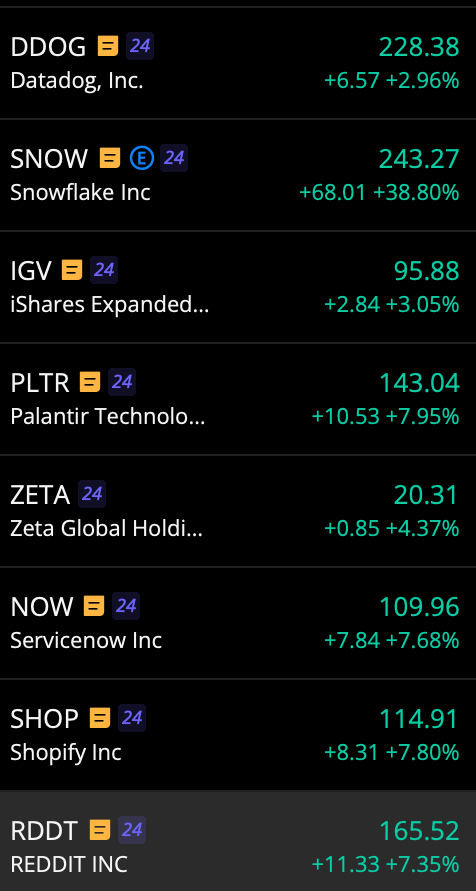Screen dimensions: 476x891
Task: Select the SHOP Shopify Inc row
Action: 238,735
